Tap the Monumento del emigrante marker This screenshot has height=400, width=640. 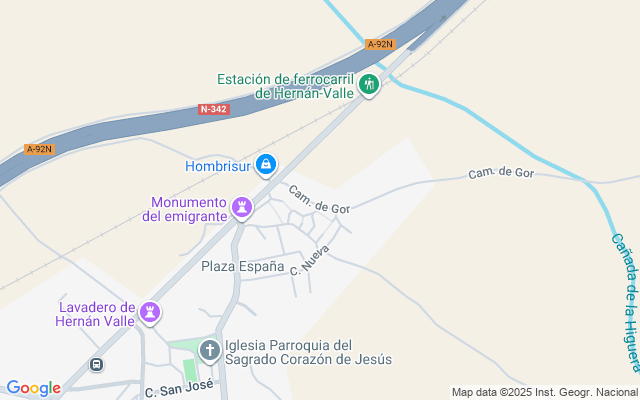pos(241,208)
